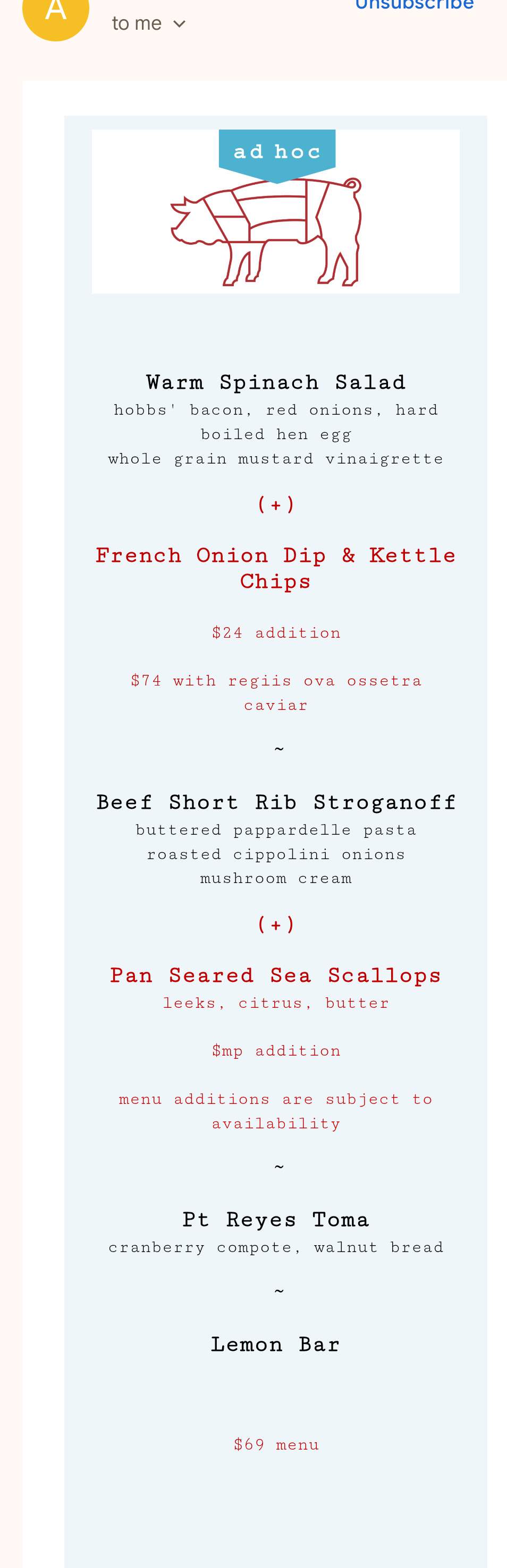Viewport: 507px width, 1568px height.
Task: Open the ad hoc banner image
Action: [x=275, y=211]
